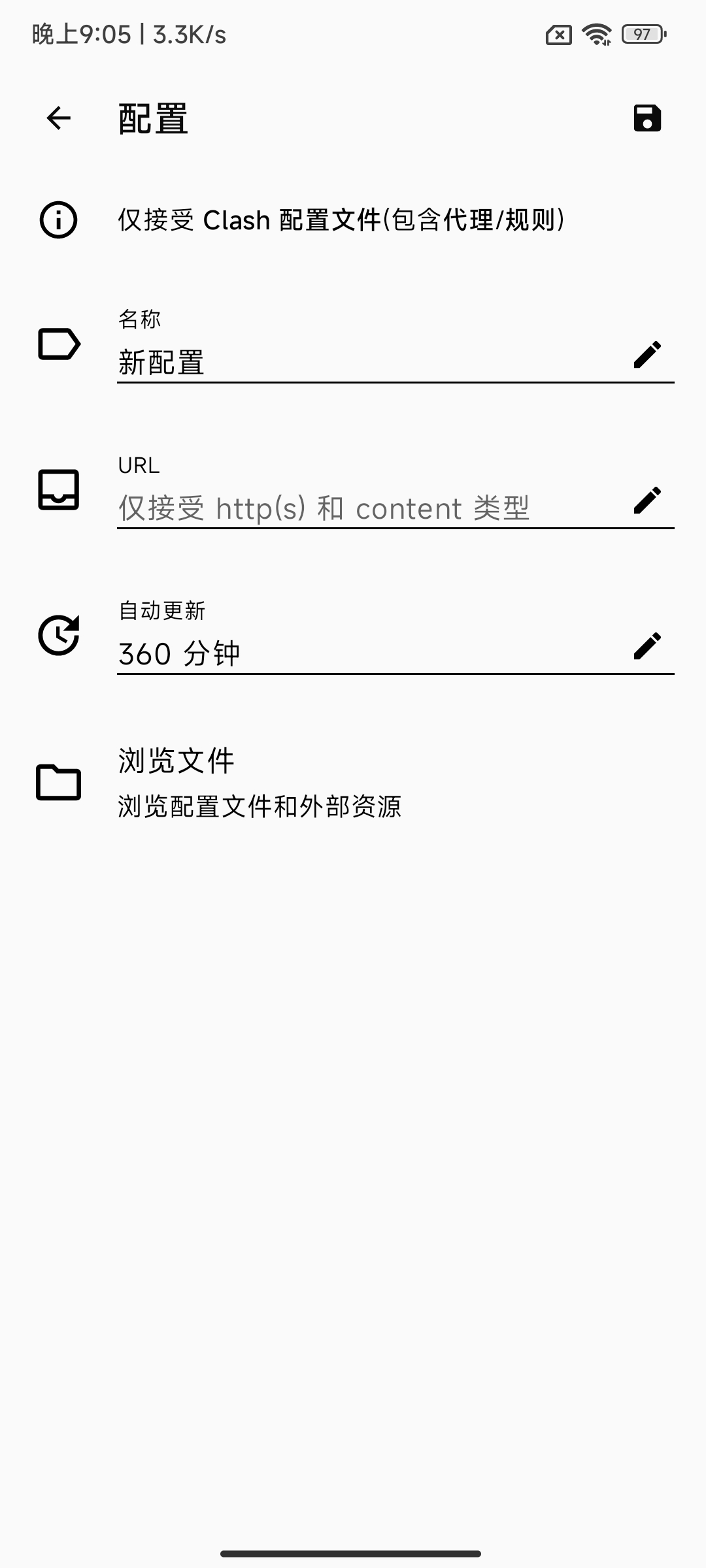Tap the 配置 title in the header
The height and width of the screenshot is (1568, 706).
click(x=151, y=118)
